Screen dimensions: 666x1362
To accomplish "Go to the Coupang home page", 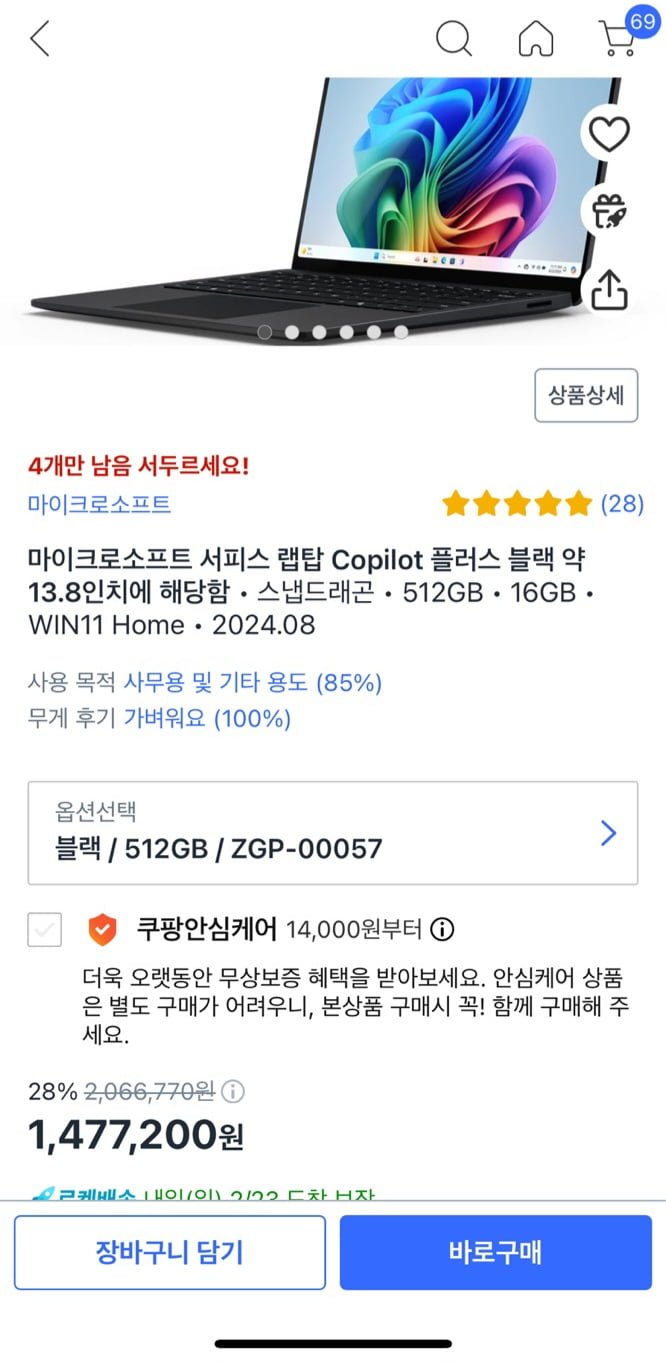I will pos(536,39).
